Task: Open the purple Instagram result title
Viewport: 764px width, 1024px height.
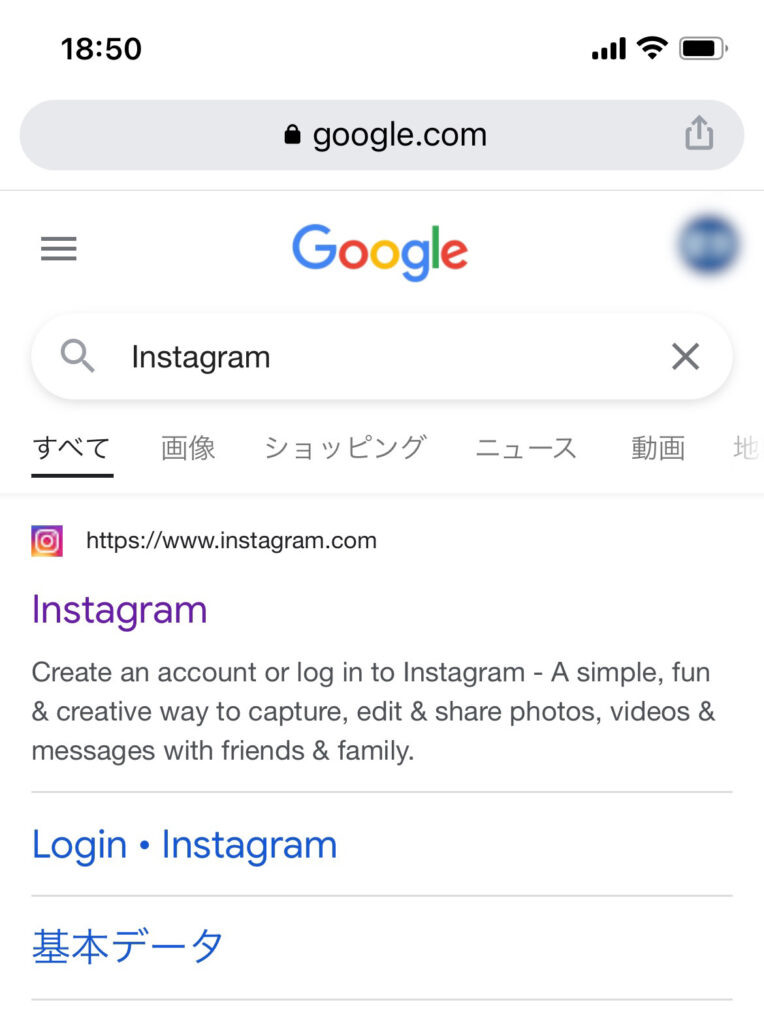Action: click(x=120, y=609)
